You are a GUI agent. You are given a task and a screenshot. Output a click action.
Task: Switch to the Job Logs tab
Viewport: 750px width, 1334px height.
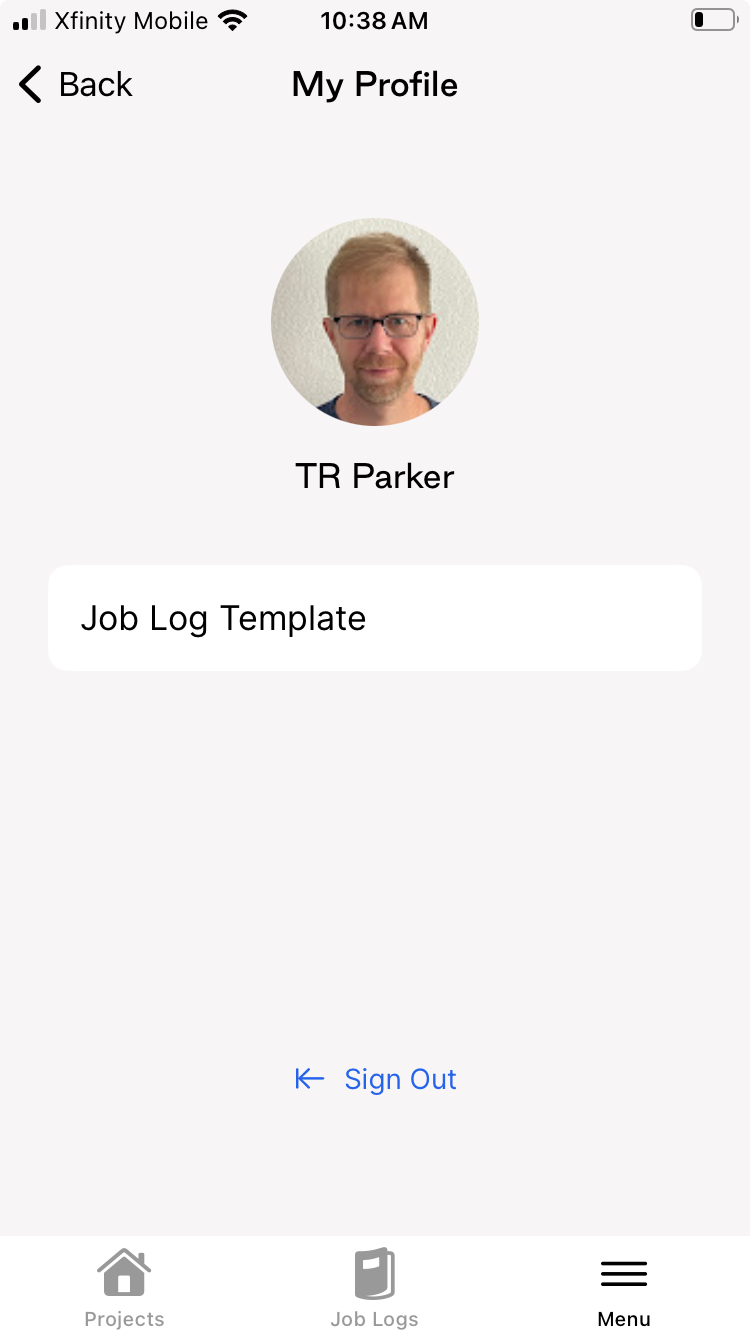(375, 1288)
